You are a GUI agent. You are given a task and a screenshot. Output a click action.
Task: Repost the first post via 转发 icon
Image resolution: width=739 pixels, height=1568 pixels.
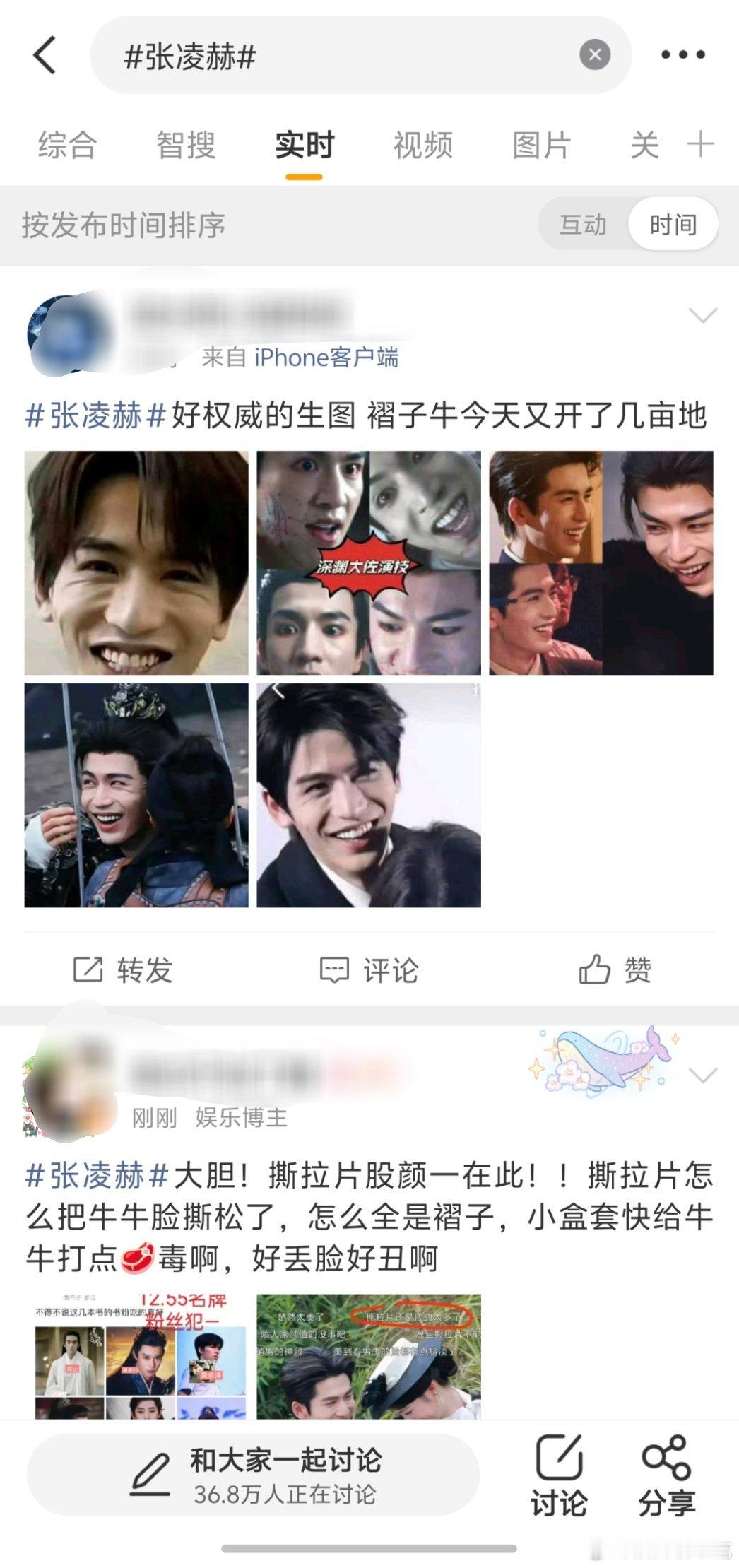click(124, 969)
